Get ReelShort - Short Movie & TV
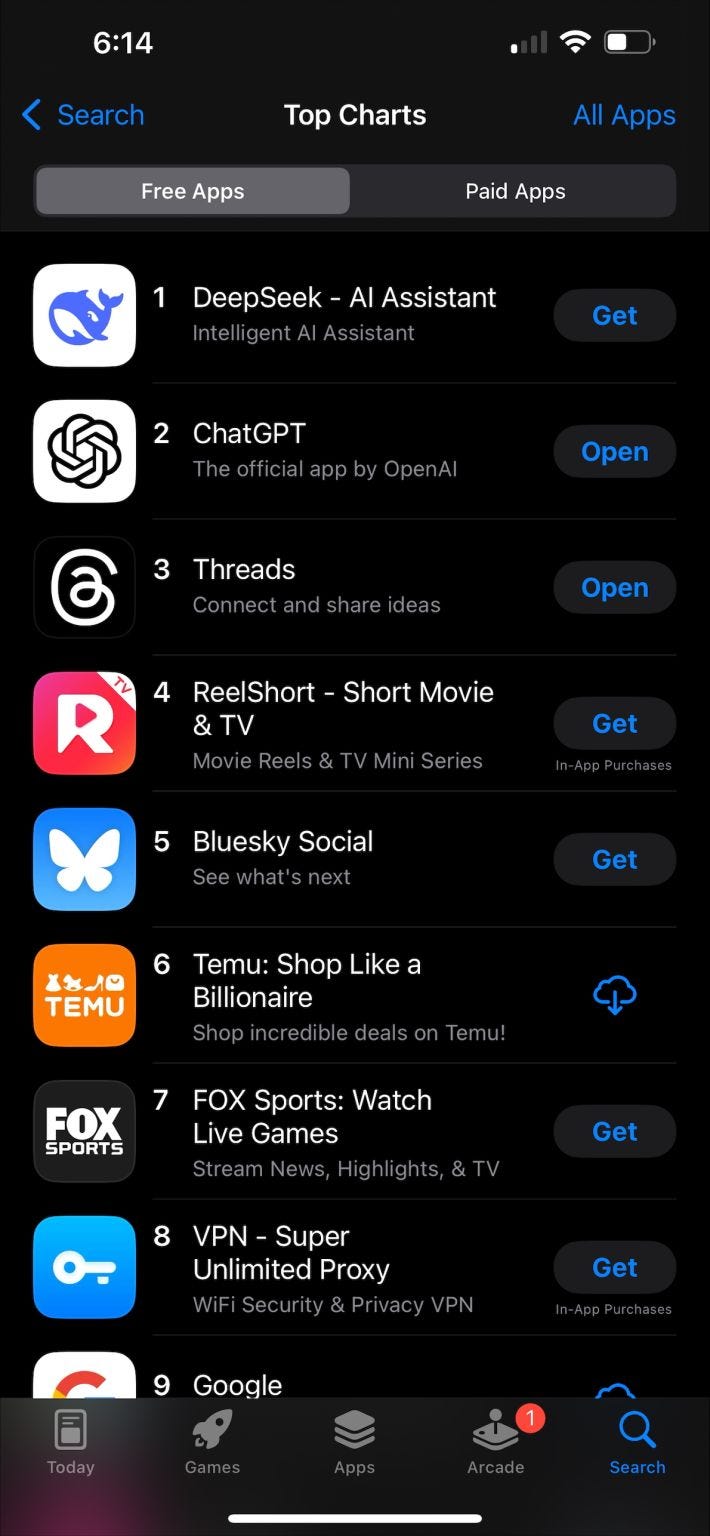Viewport: 710px width, 1536px height. point(614,724)
